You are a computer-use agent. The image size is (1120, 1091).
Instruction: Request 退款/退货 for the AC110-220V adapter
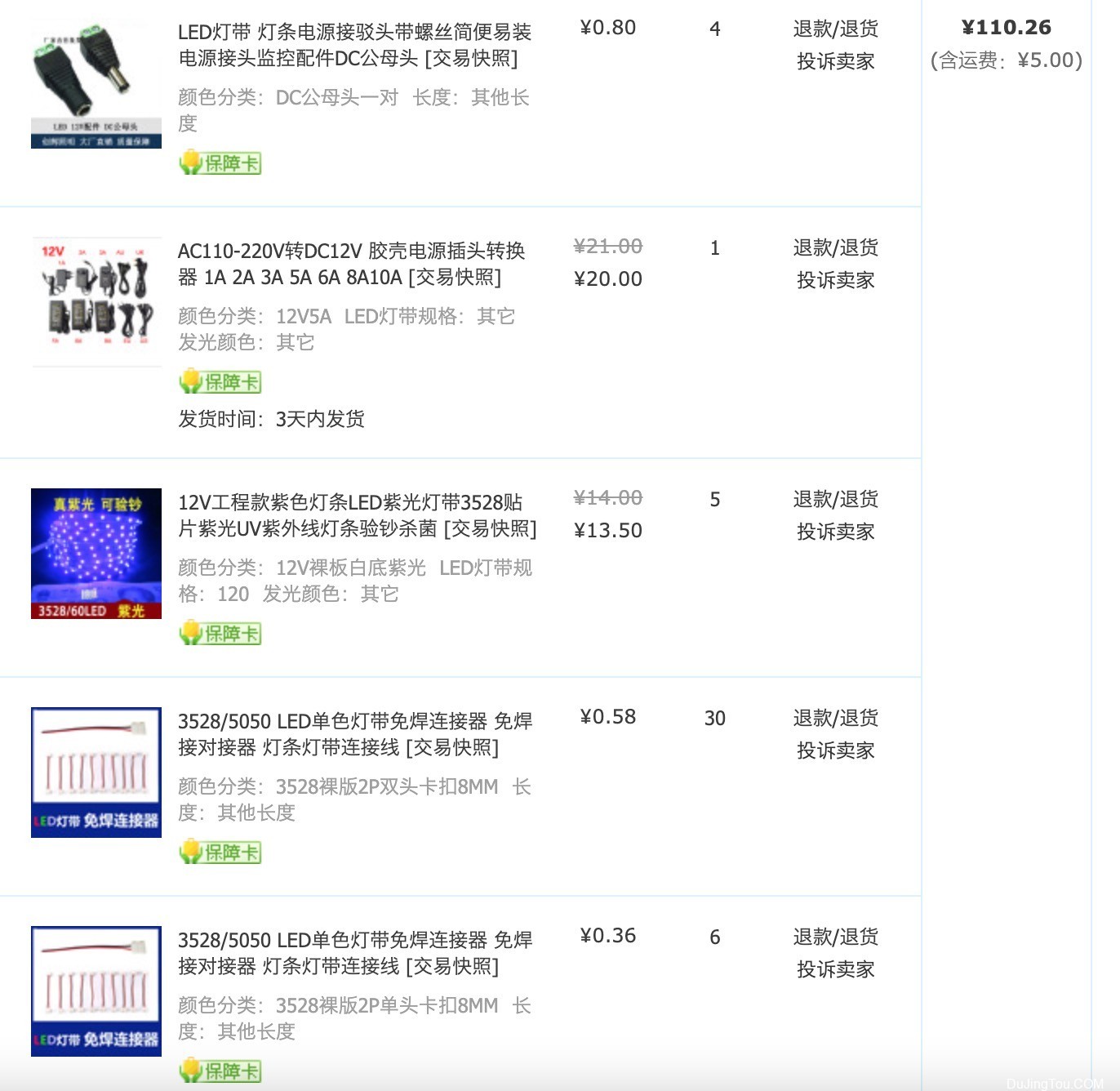(835, 248)
